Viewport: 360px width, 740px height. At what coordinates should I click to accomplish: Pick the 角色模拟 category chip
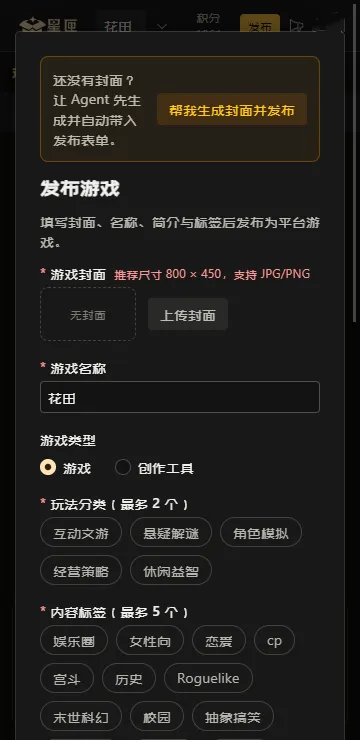coord(261,532)
